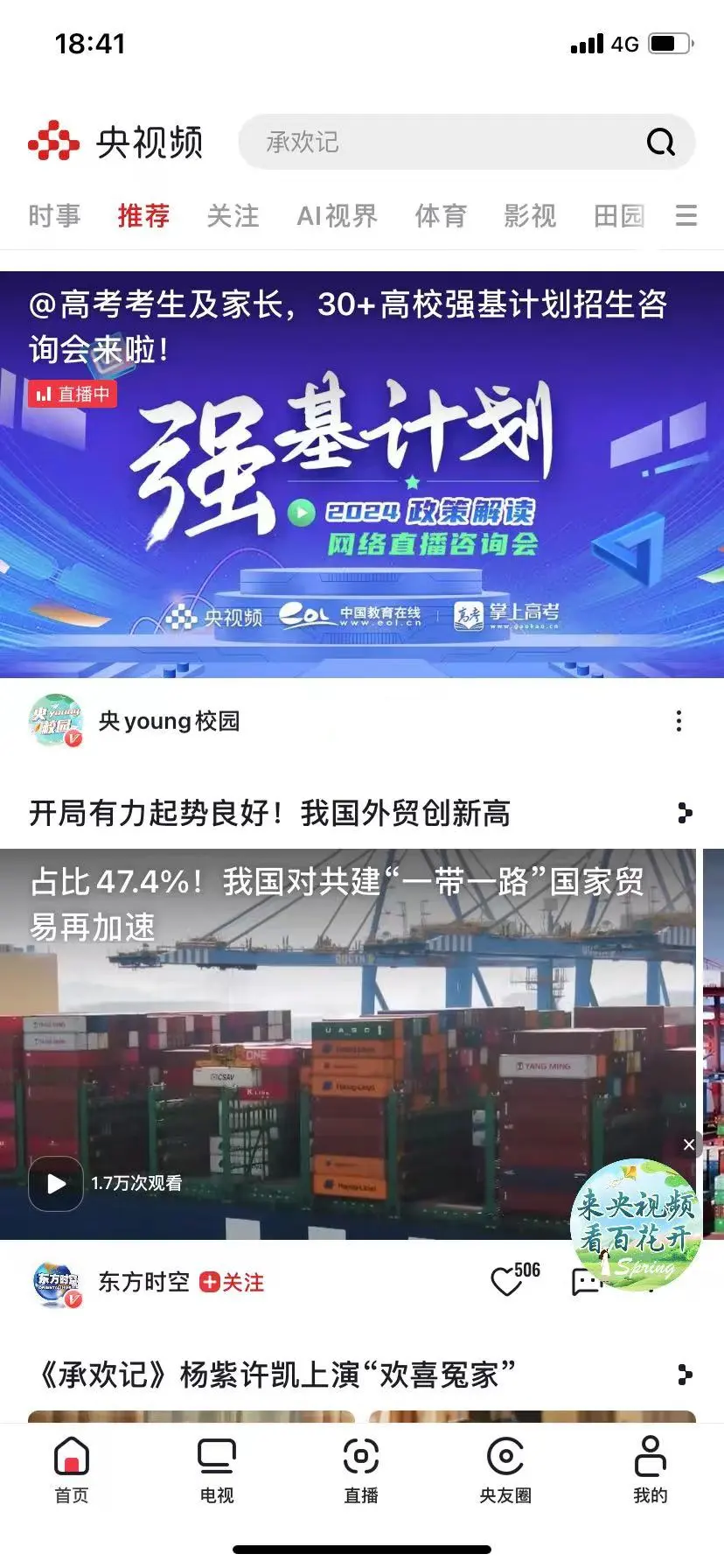Open options for 央young校园 post

click(679, 721)
